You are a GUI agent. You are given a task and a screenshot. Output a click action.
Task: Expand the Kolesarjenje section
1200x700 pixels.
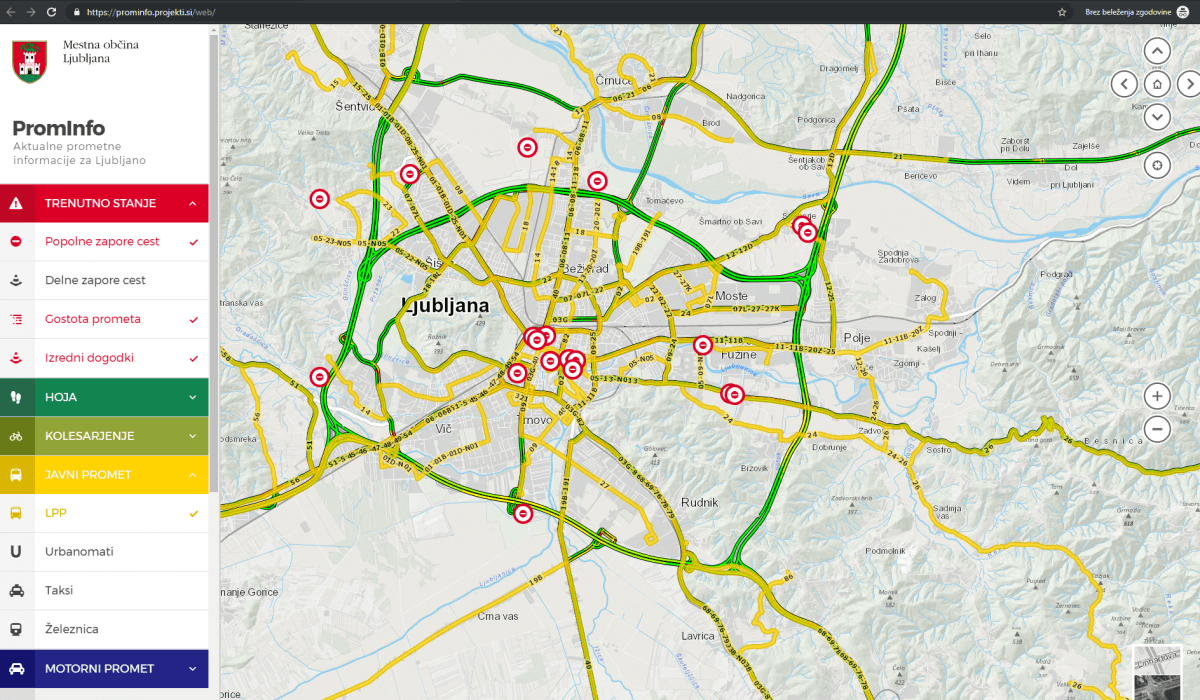click(104, 436)
